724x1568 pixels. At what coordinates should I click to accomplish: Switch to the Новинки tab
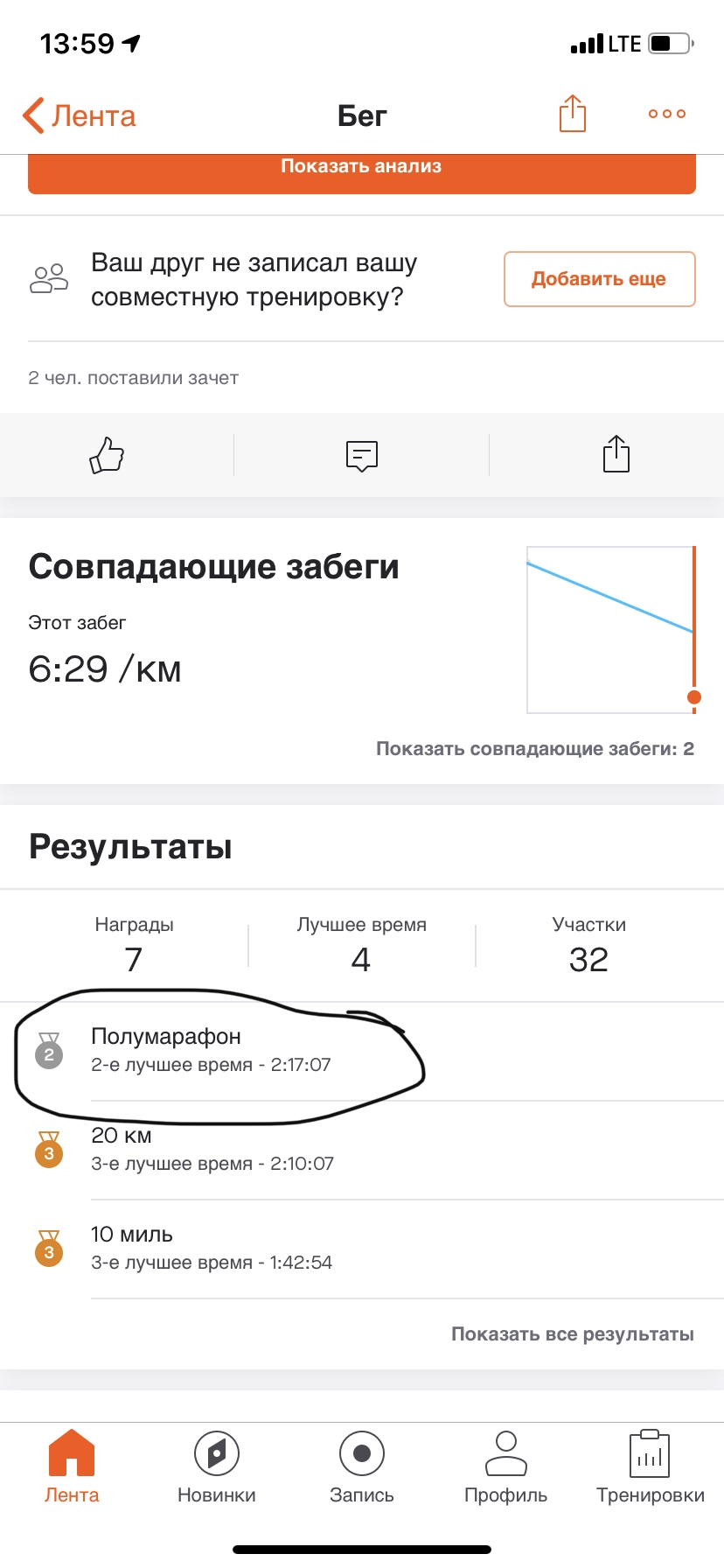pos(216,1466)
